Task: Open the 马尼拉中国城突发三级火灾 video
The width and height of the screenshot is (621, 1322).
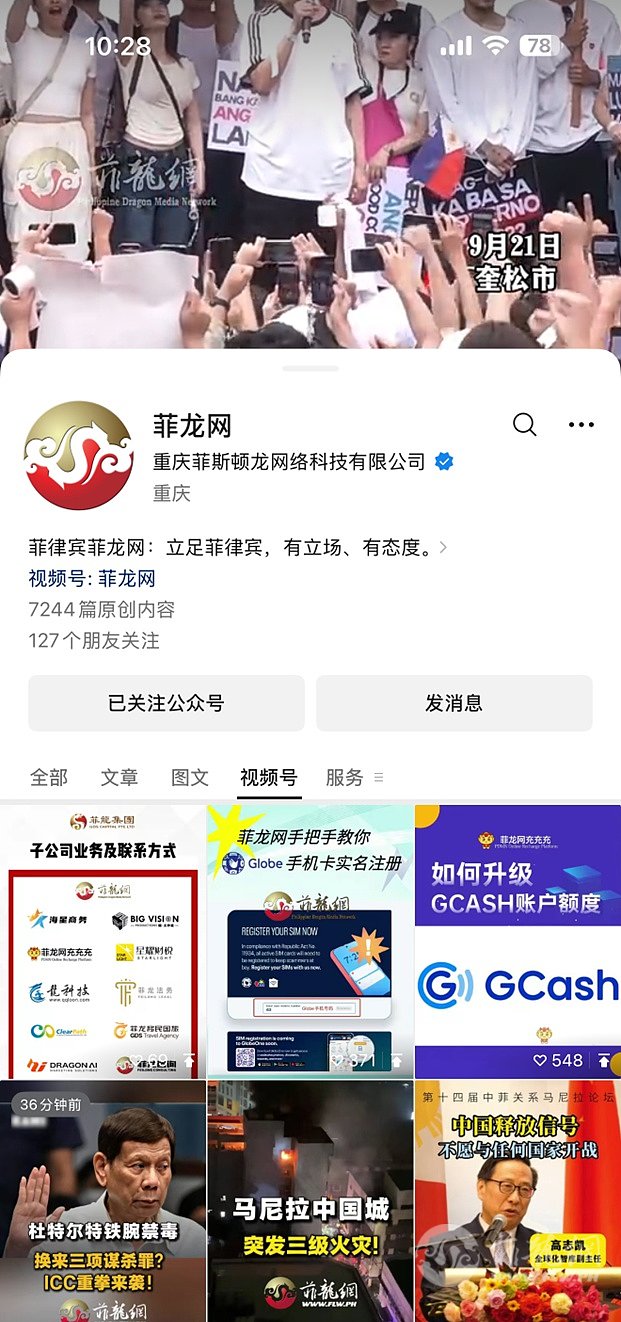Action: [310, 1200]
